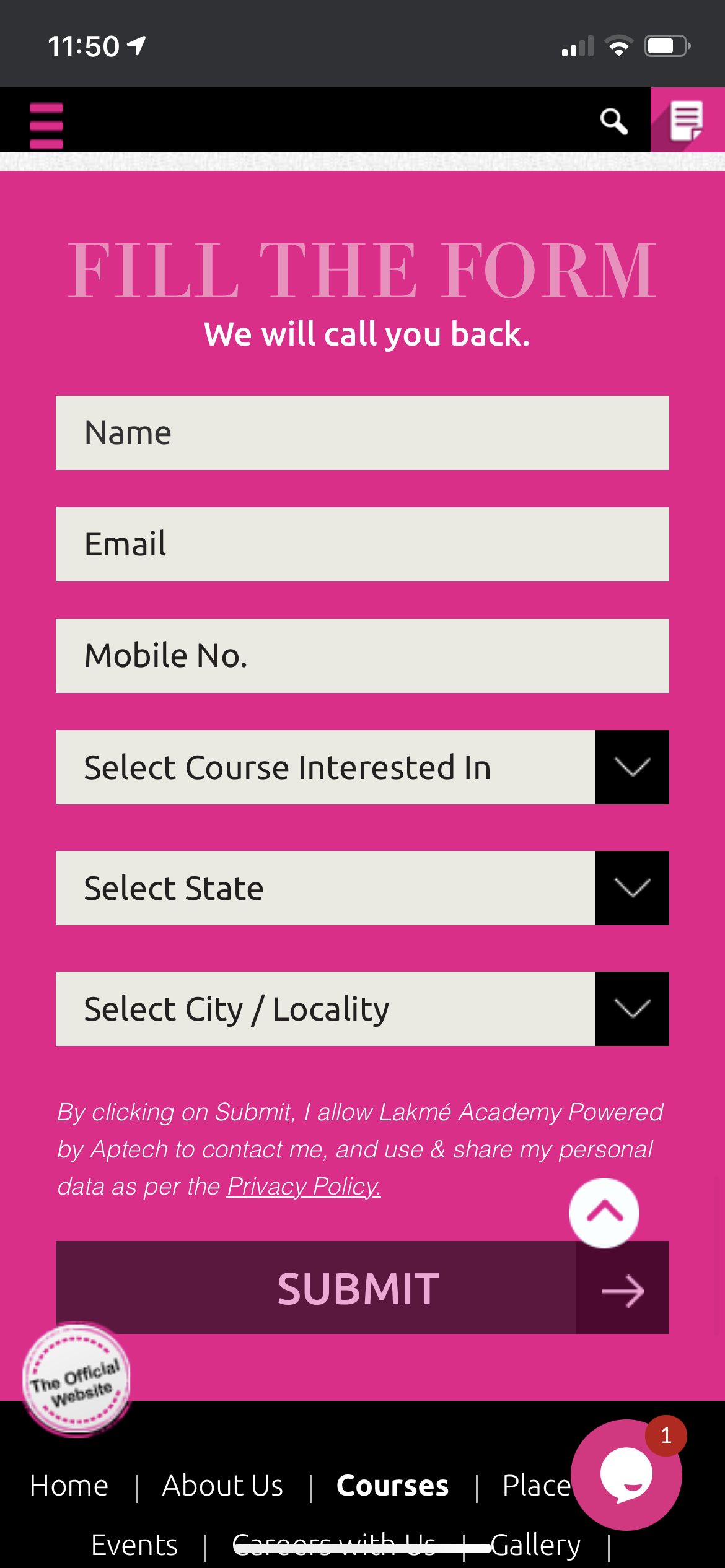Viewport: 725px width, 1568px height.
Task: Open About Us footer link
Action: (222, 1486)
